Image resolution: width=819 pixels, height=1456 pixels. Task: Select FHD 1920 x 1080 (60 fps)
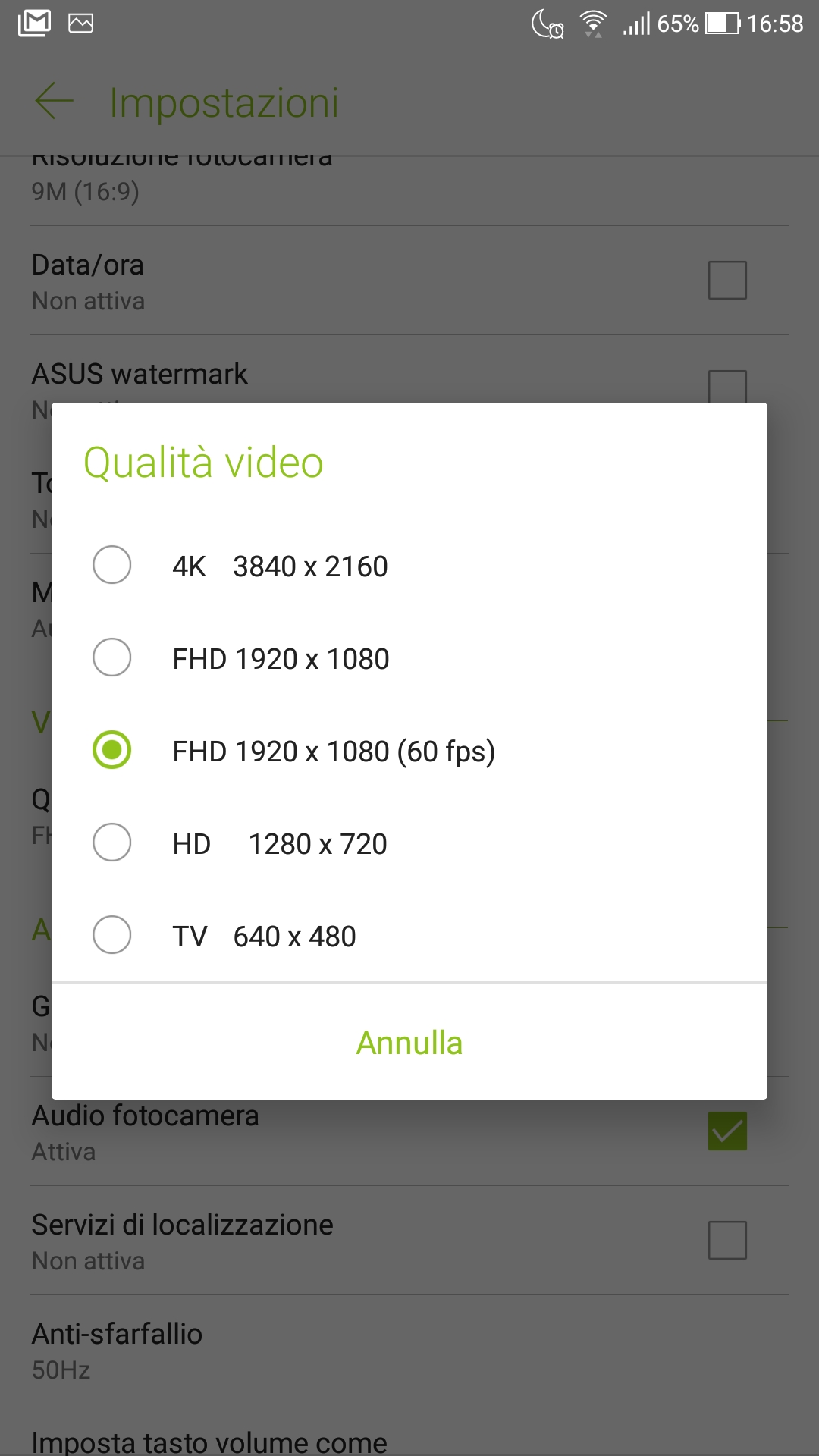click(409, 751)
